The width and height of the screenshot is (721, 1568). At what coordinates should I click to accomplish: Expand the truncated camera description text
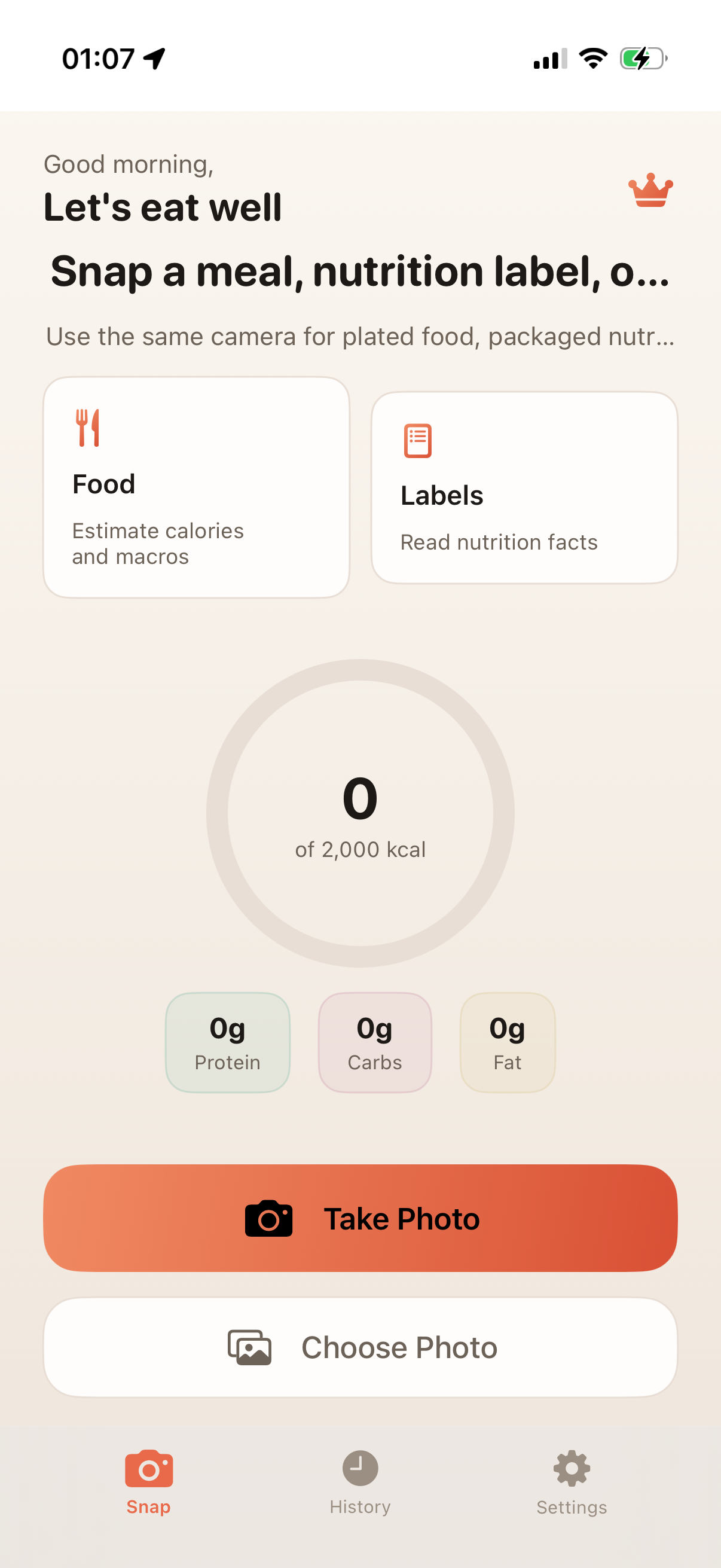coord(360,337)
